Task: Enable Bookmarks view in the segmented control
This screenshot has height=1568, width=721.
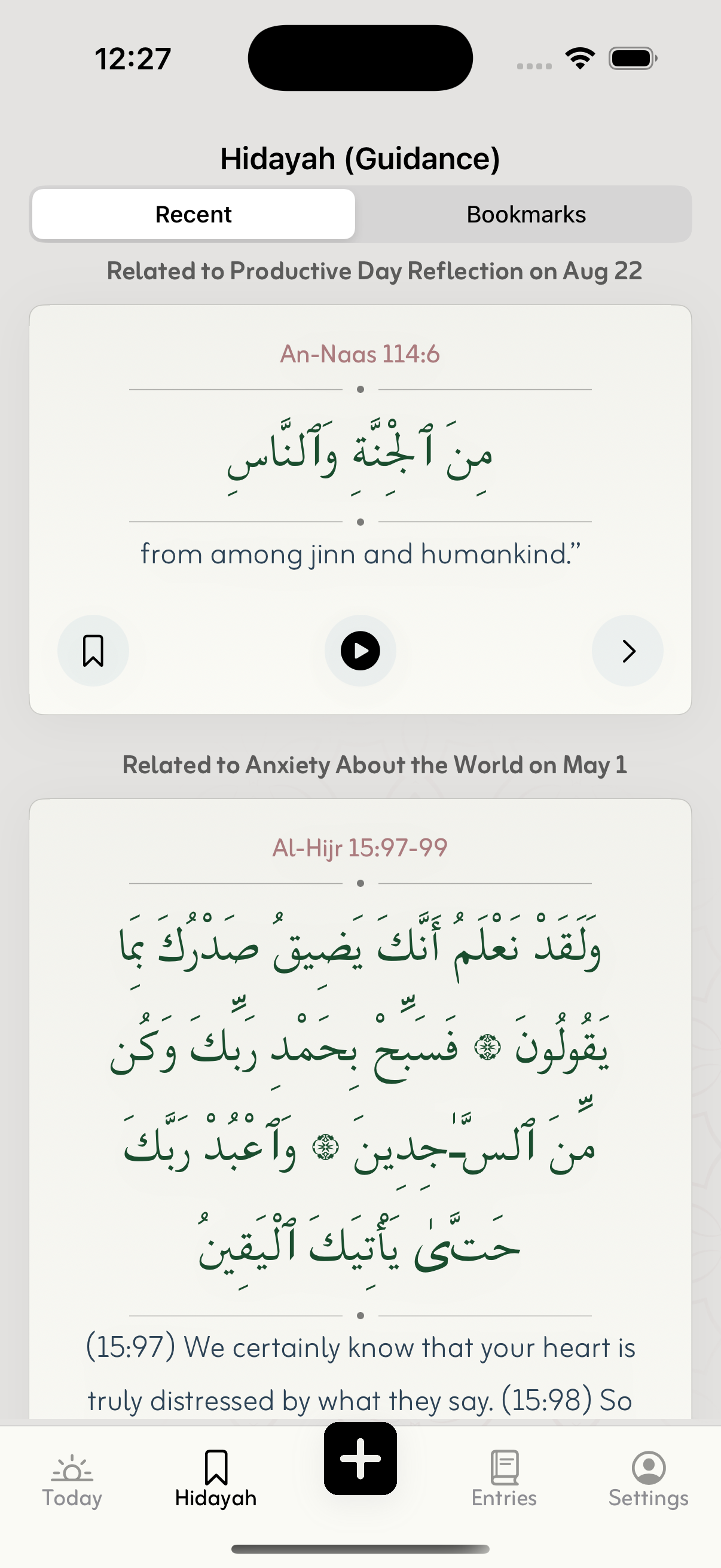Action: 526,213
